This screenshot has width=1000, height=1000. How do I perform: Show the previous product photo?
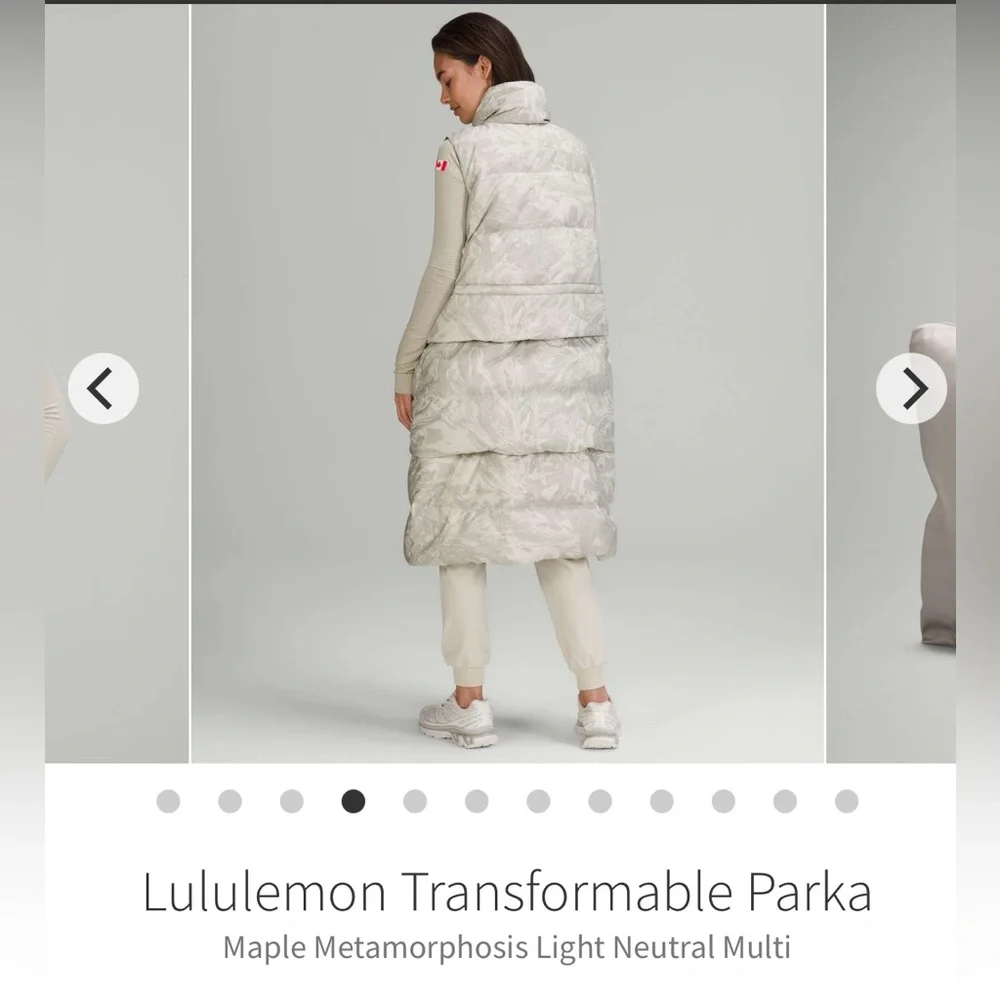point(103,388)
